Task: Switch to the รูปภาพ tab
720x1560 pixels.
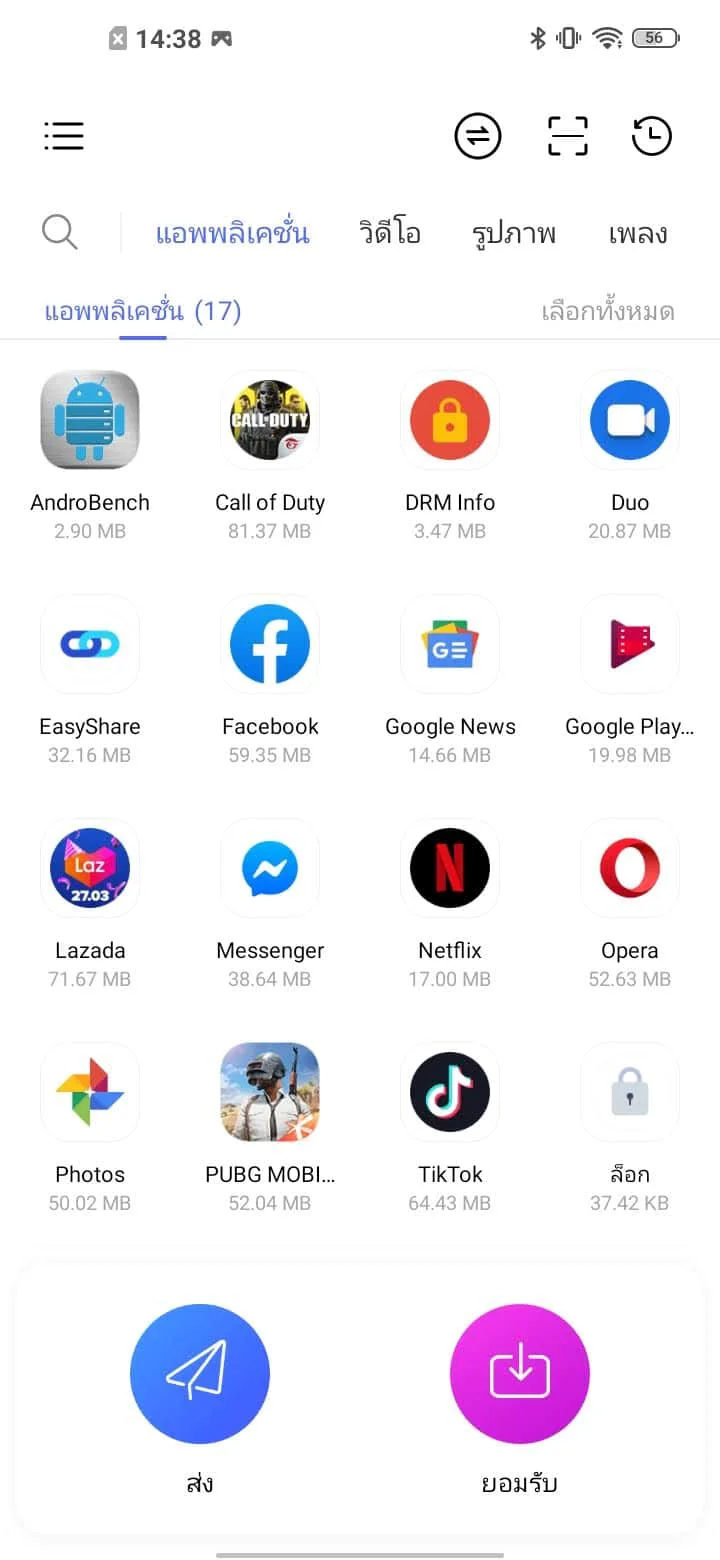Action: [x=514, y=233]
